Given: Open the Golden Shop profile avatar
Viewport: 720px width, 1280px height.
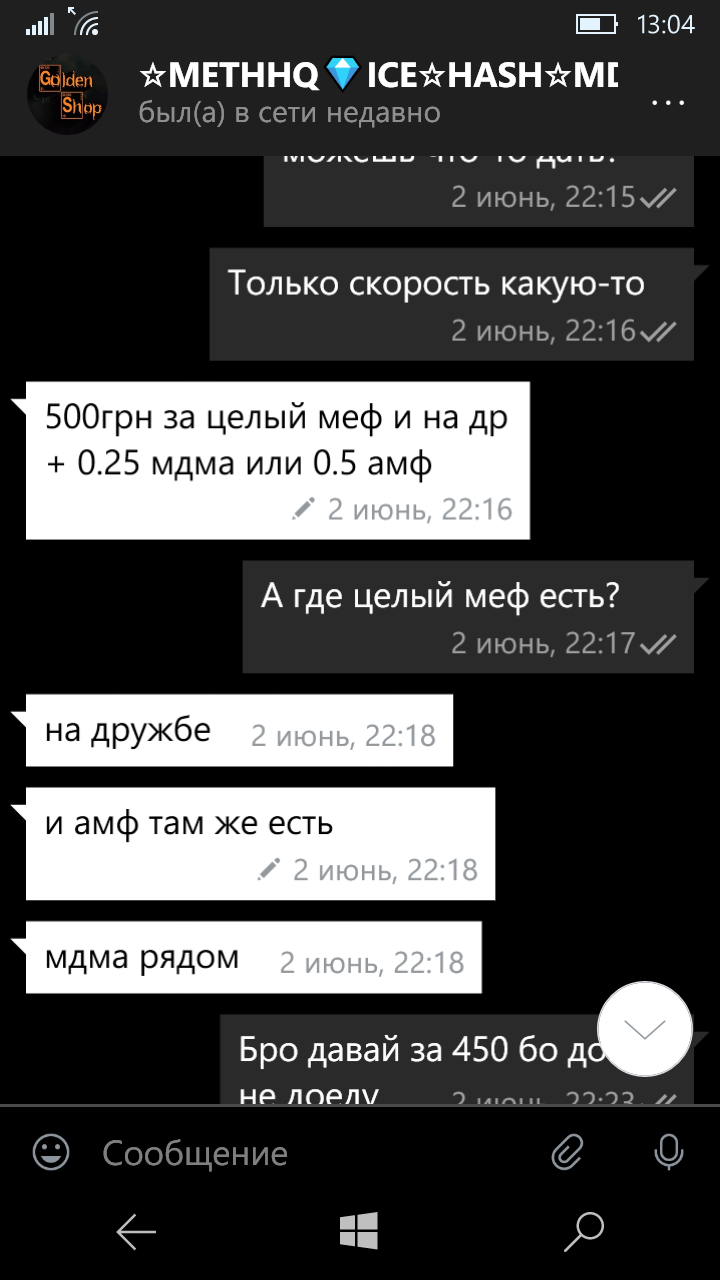Looking at the screenshot, I should tap(65, 94).
